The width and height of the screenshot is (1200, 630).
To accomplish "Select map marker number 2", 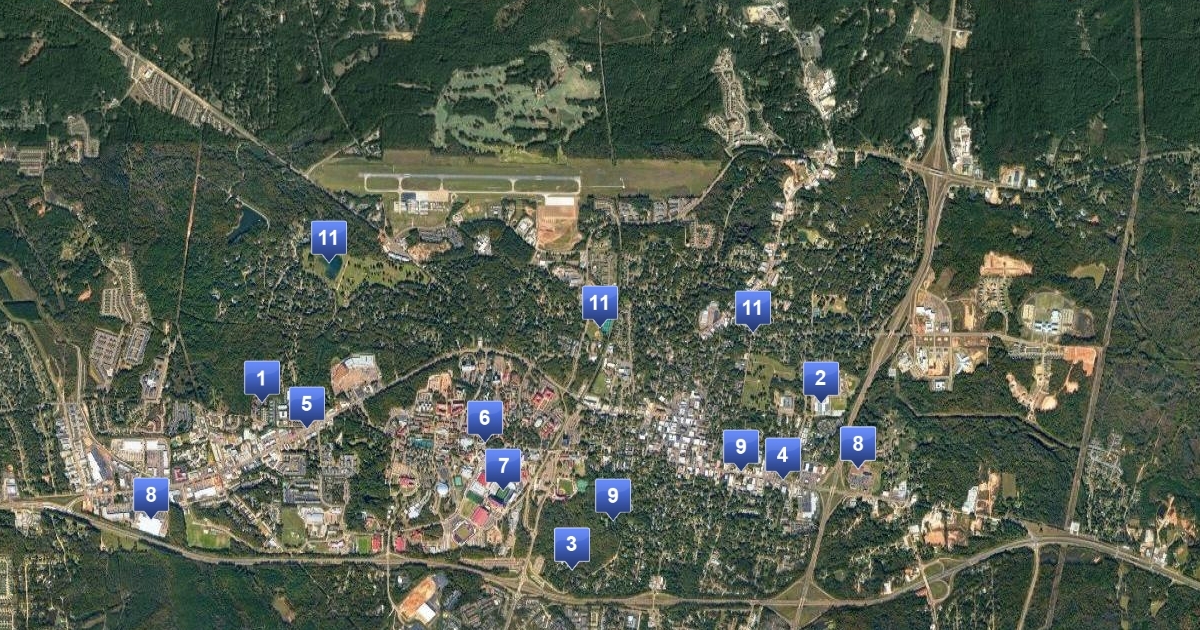I will coord(821,379).
